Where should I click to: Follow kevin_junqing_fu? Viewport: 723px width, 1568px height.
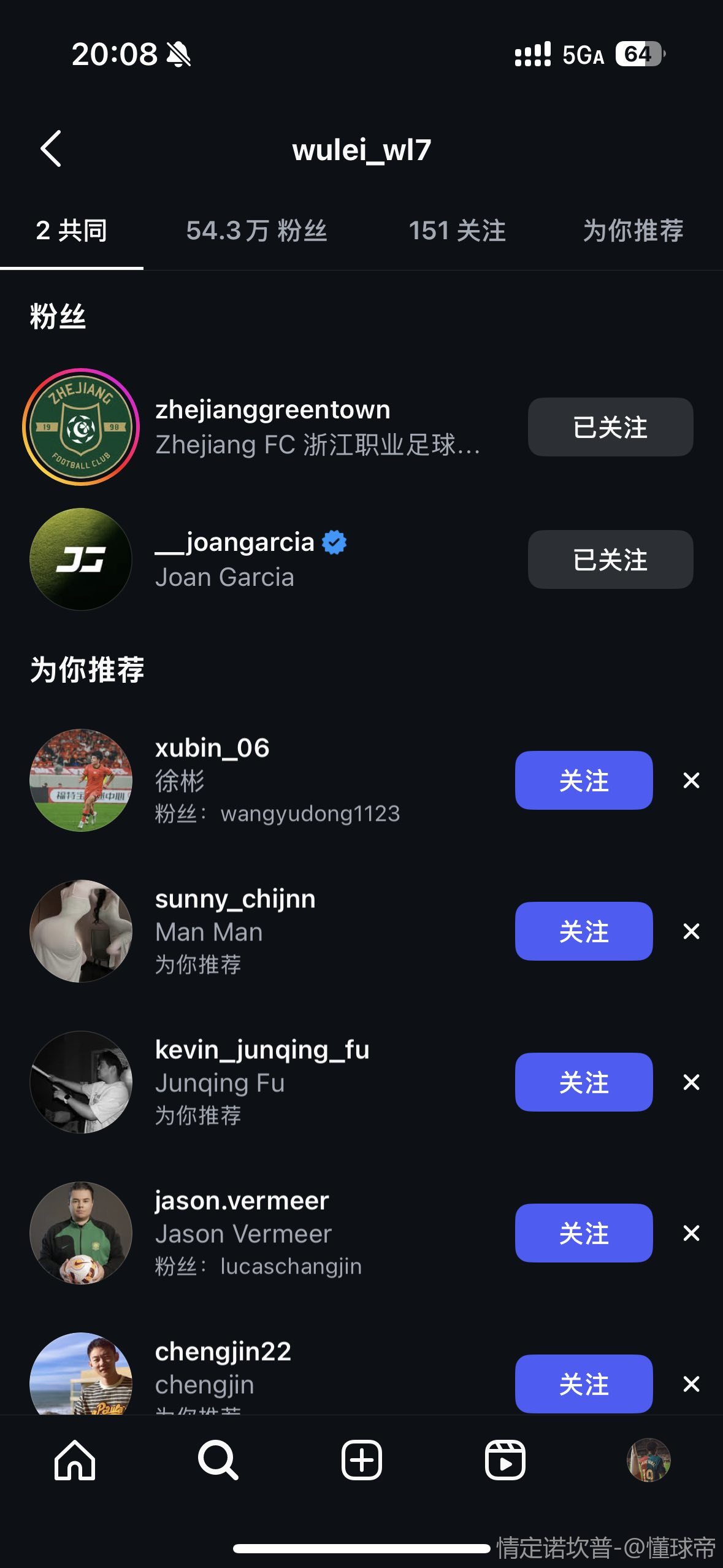[x=583, y=1082]
